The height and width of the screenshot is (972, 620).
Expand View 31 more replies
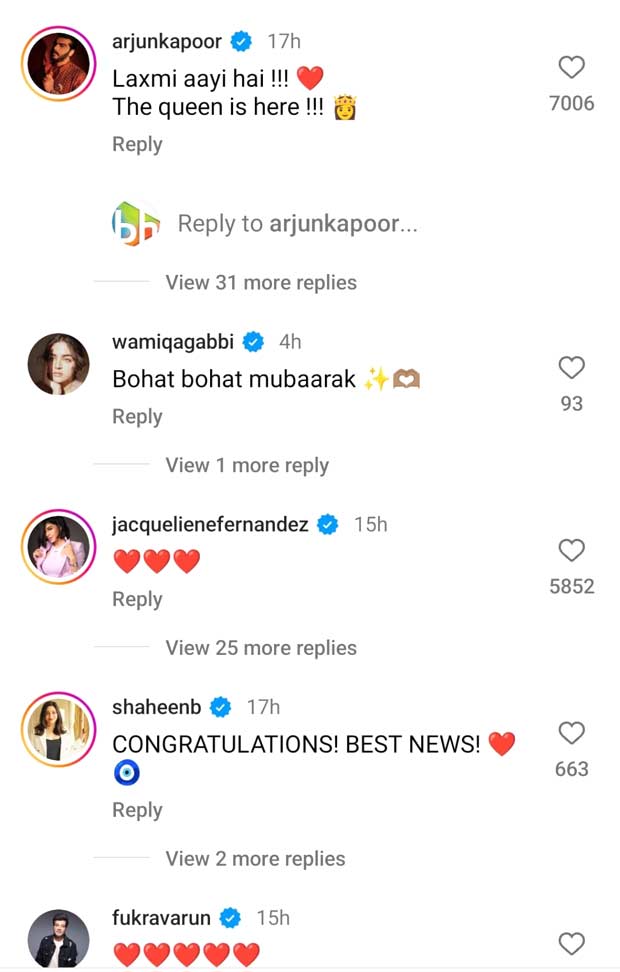(260, 283)
